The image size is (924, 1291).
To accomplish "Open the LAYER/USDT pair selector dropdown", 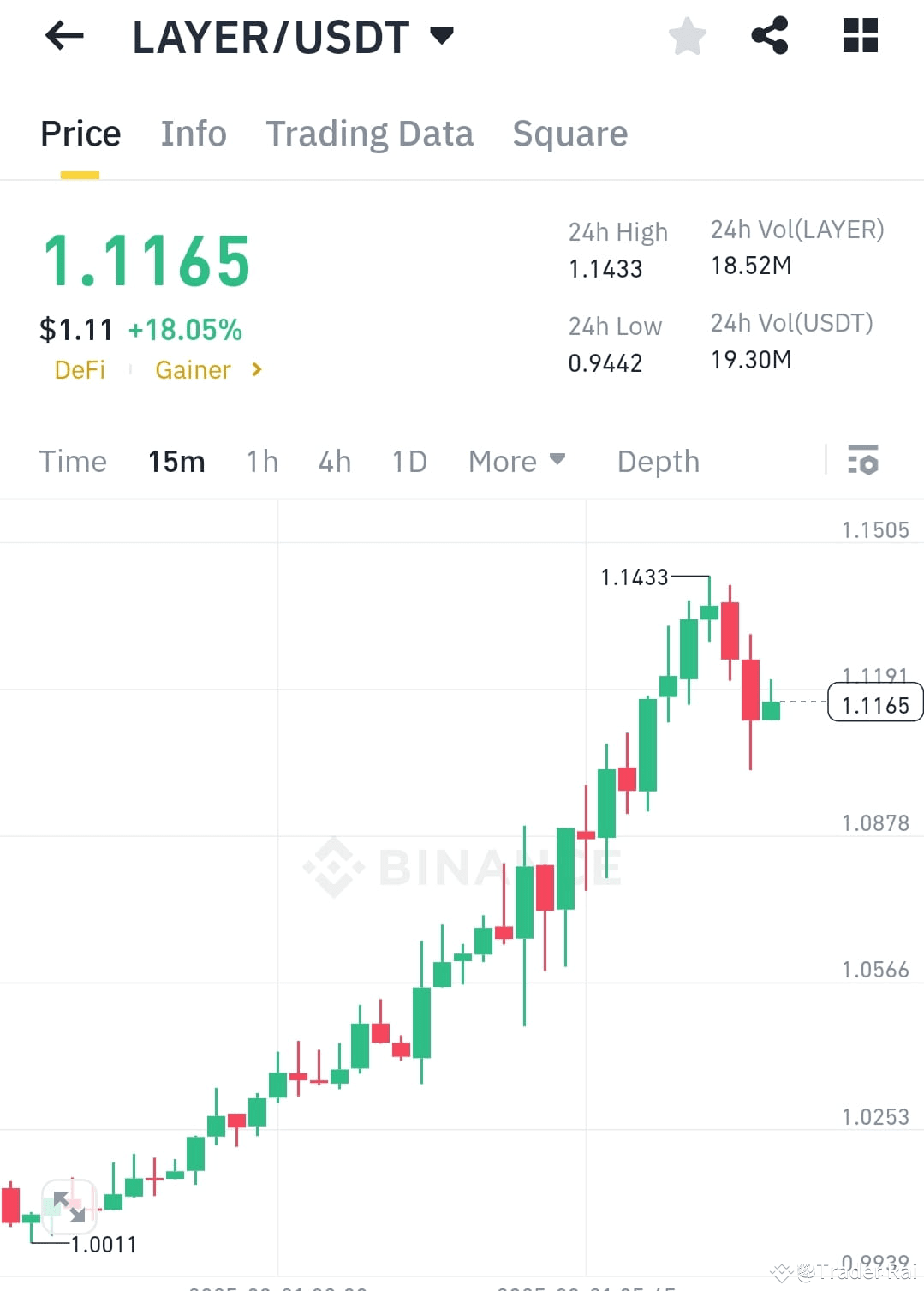I will click(442, 35).
